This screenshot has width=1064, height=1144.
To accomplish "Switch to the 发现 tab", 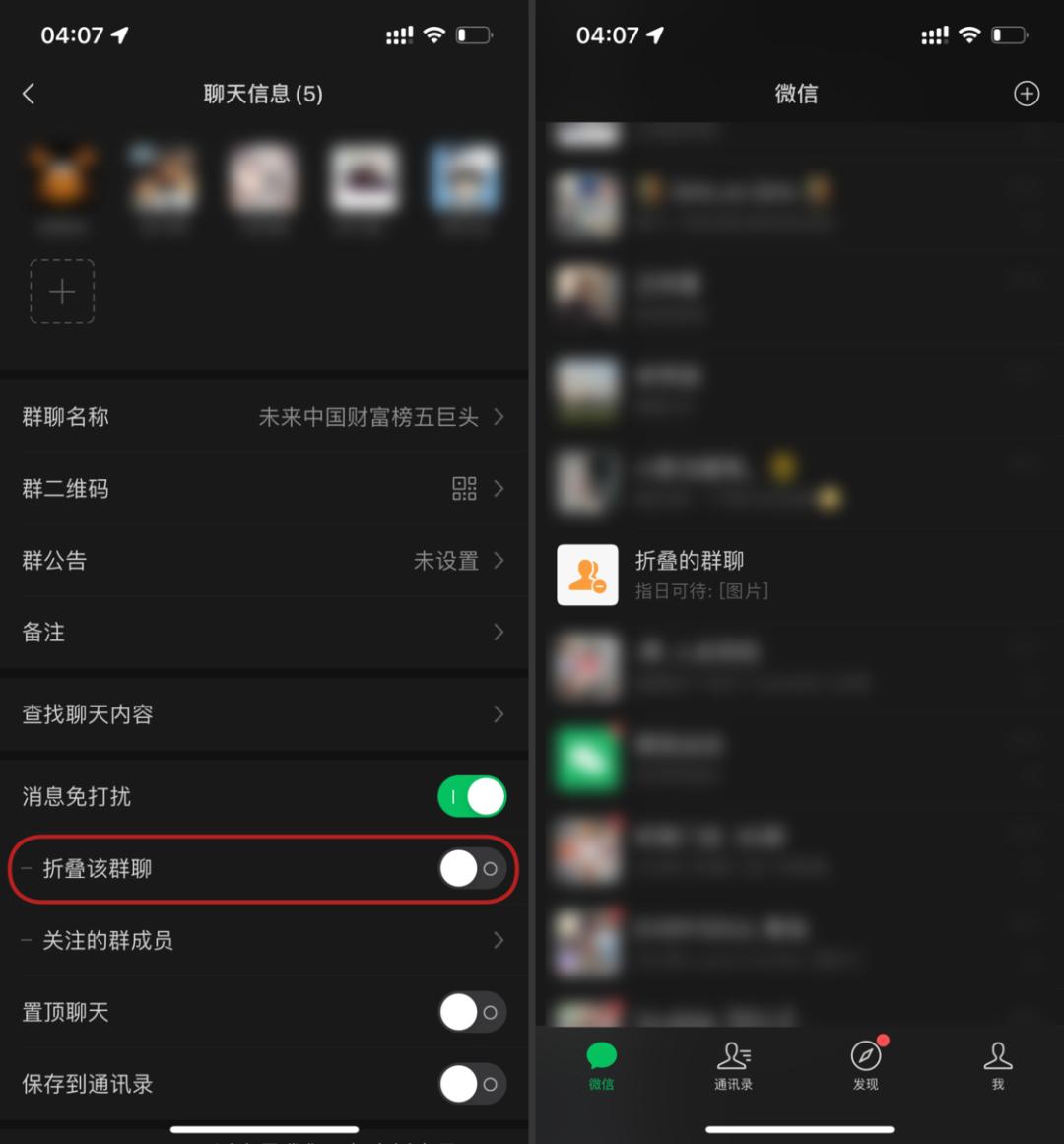I will click(866, 1066).
